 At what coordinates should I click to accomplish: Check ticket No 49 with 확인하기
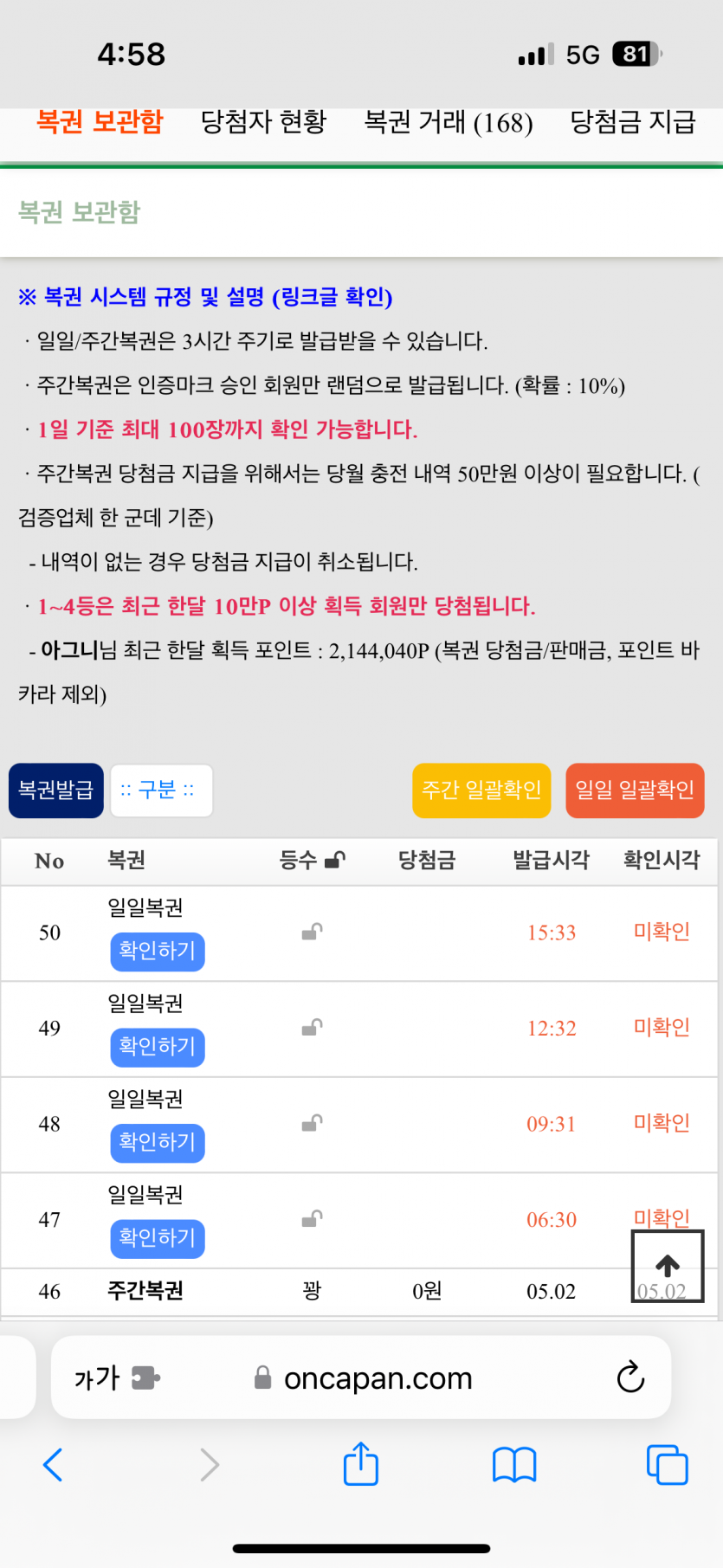click(157, 1047)
